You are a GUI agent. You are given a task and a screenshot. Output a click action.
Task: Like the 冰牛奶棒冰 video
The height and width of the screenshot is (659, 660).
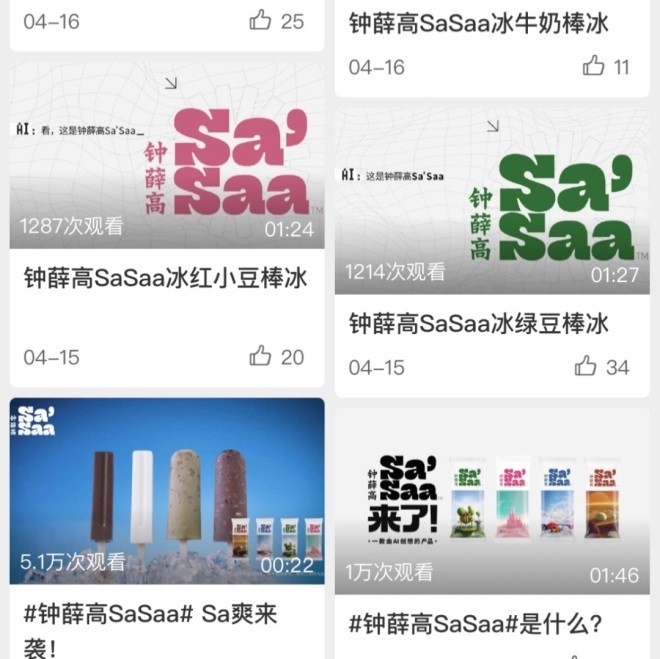pos(594,66)
